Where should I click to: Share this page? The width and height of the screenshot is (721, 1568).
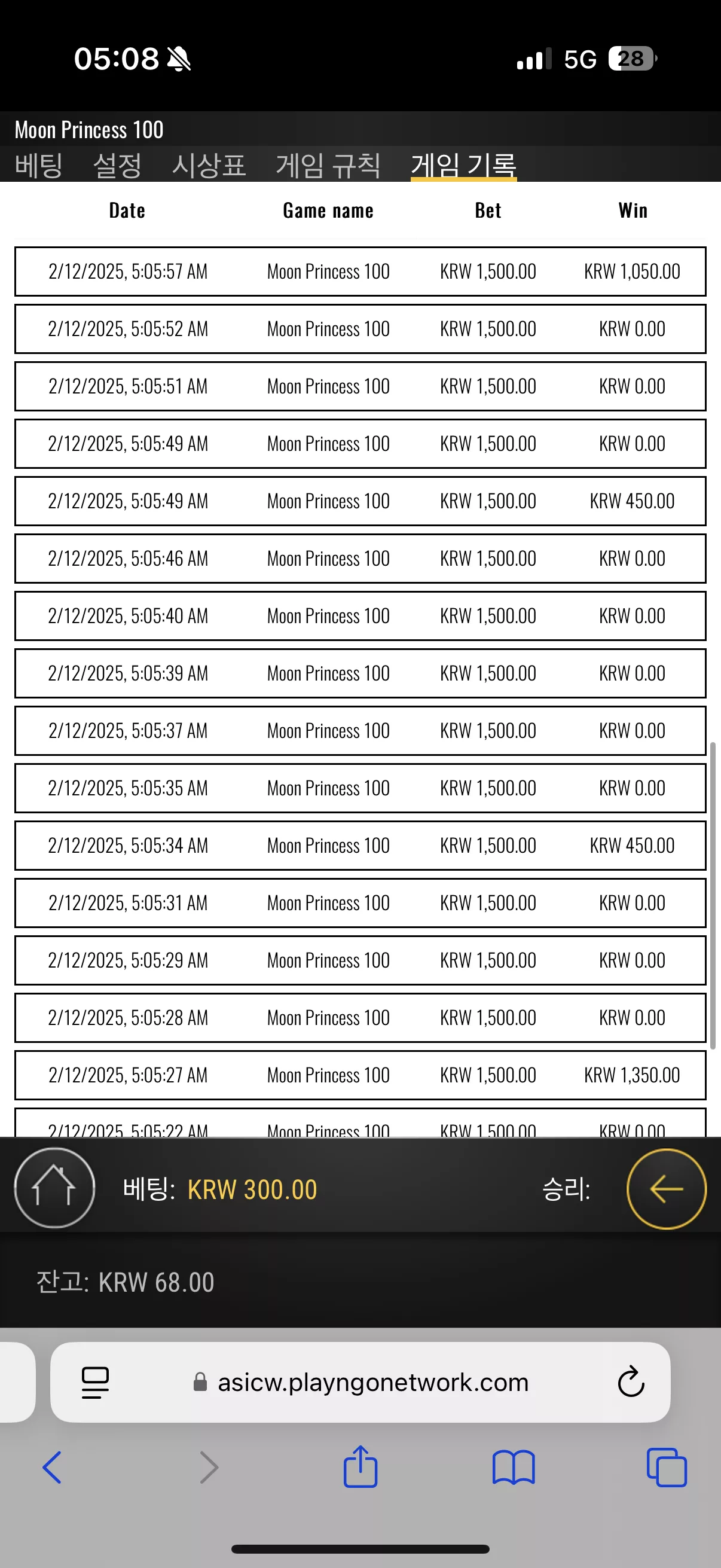360,1466
